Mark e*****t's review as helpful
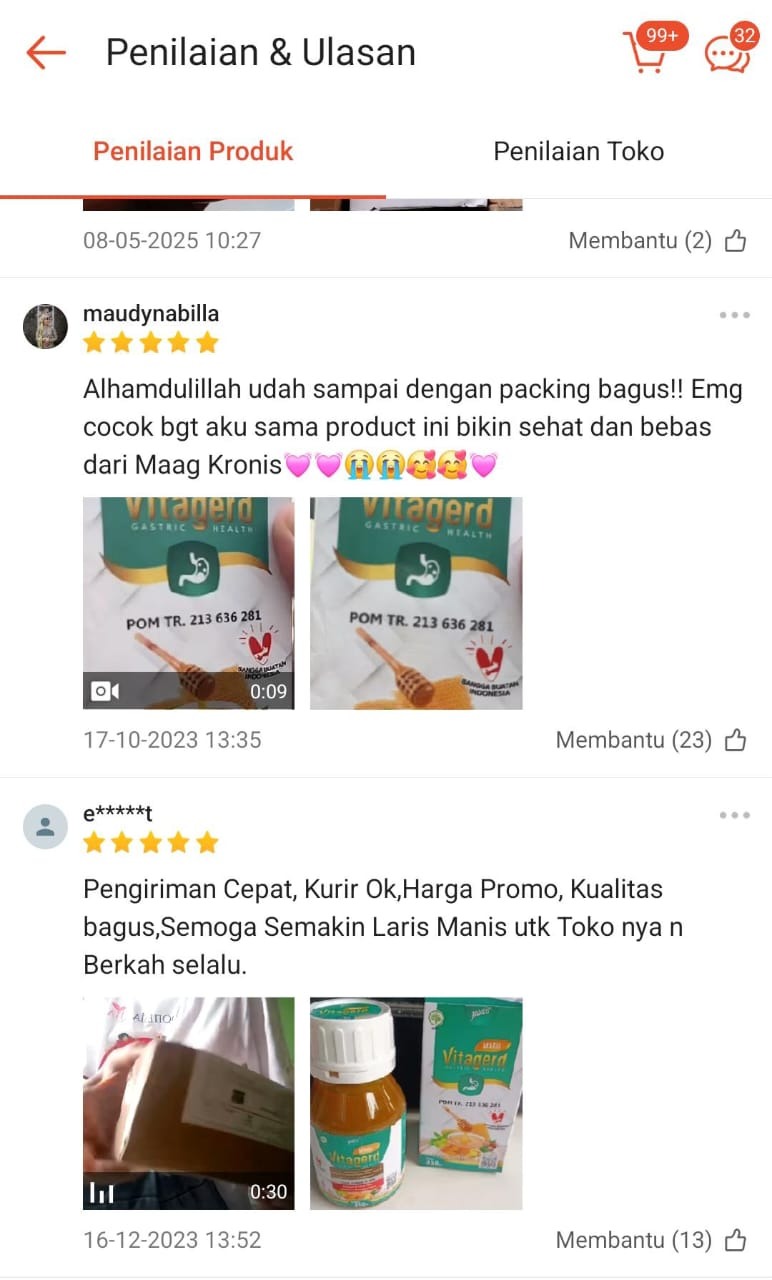The height and width of the screenshot is (1280, 772). point(735,1240)
